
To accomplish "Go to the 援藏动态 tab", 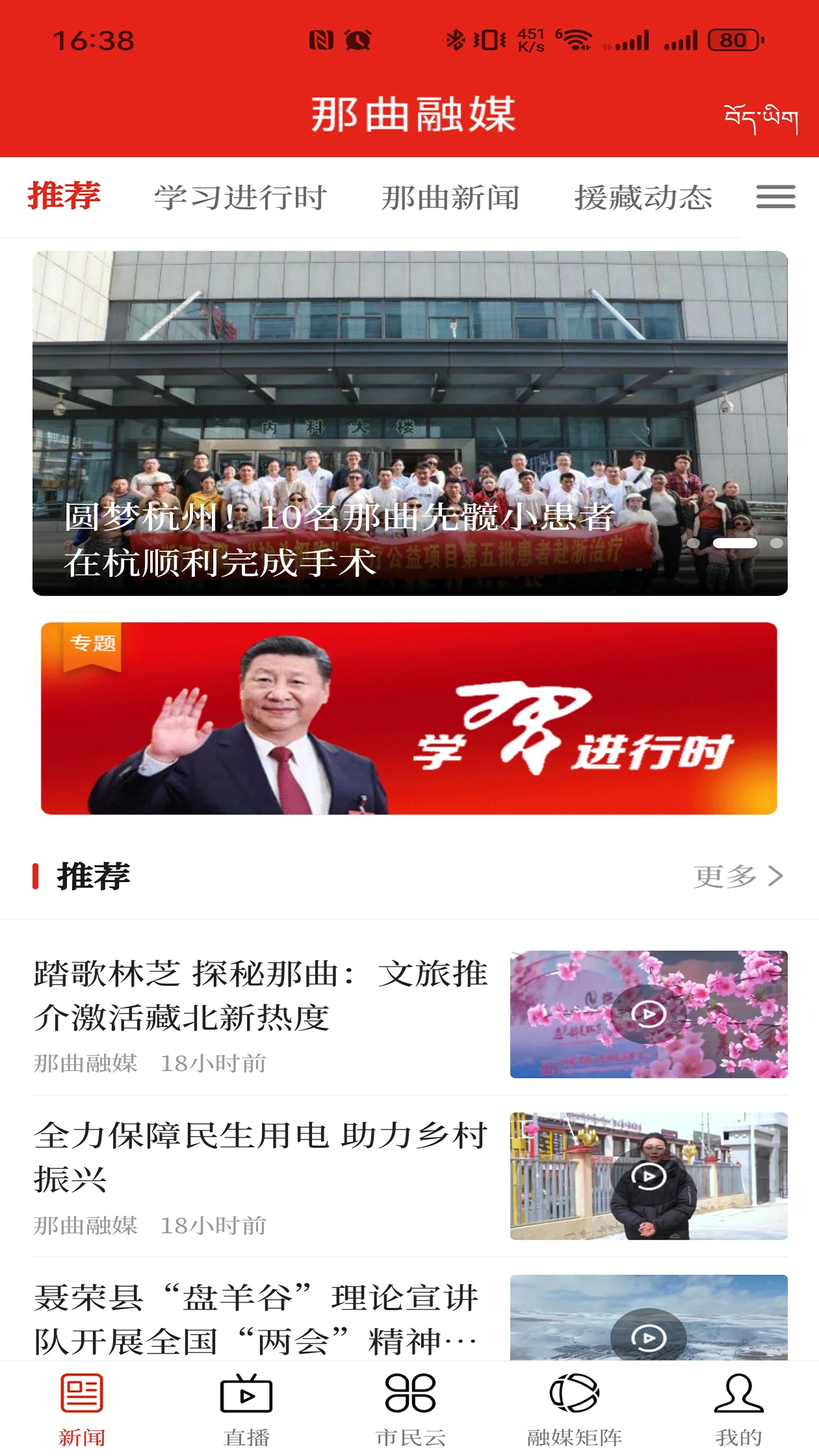I will pos(643,197).
